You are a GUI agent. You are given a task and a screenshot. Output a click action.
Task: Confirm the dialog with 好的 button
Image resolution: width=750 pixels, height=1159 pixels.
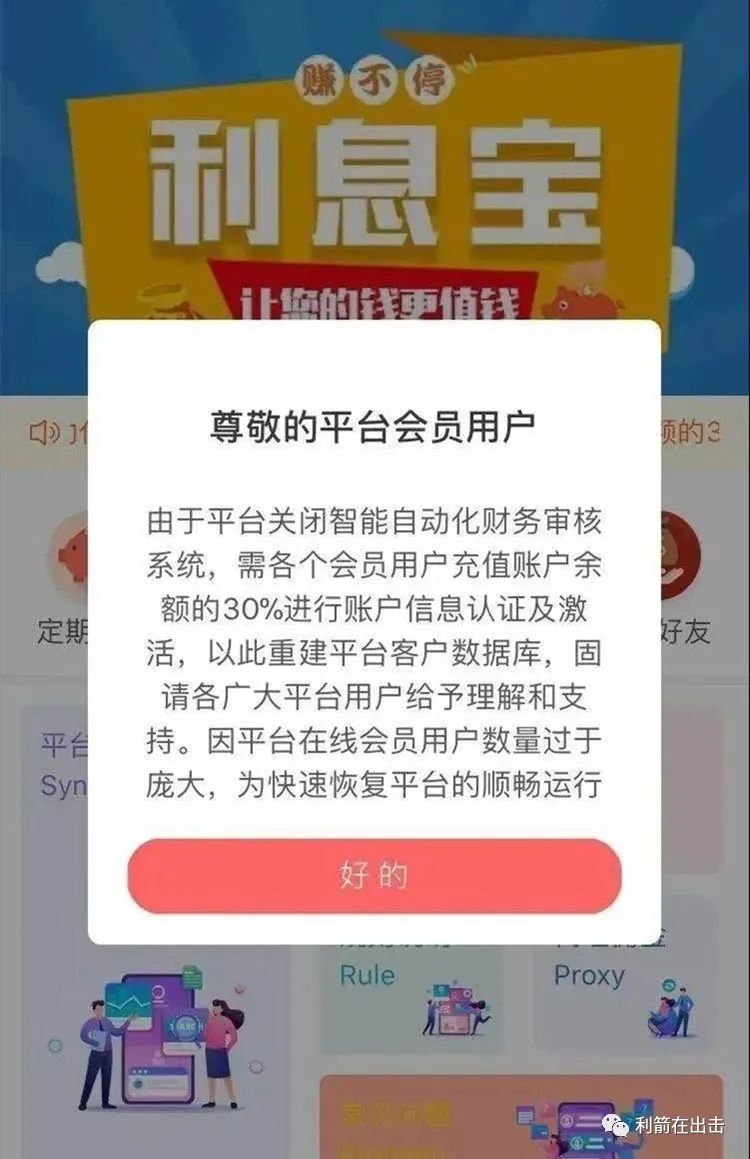[x=374, y=876]
